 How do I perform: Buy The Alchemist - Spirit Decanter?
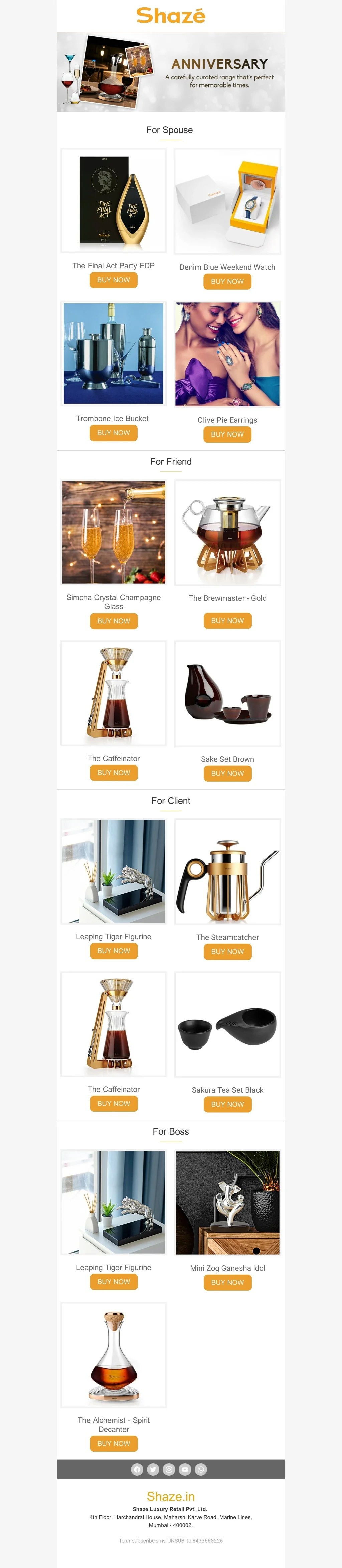click(x=113, y=1443)
